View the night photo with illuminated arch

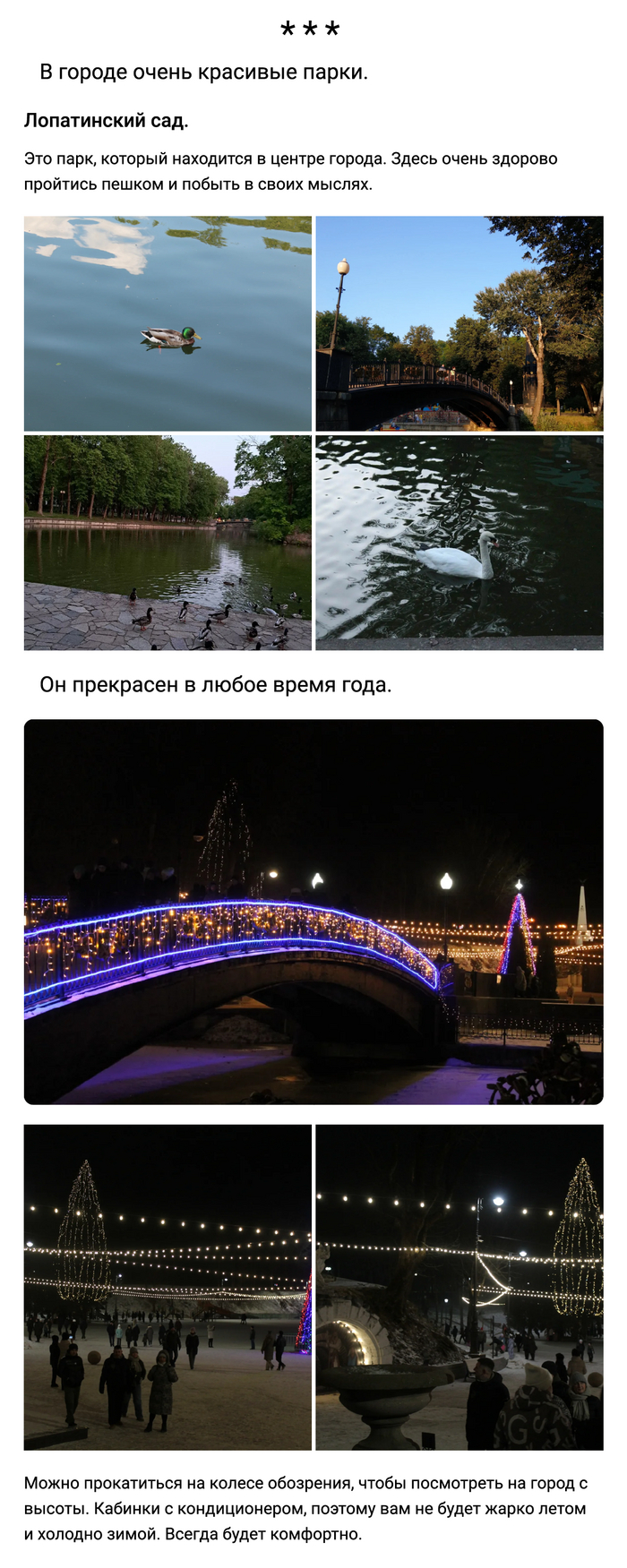pos(459,1287)
